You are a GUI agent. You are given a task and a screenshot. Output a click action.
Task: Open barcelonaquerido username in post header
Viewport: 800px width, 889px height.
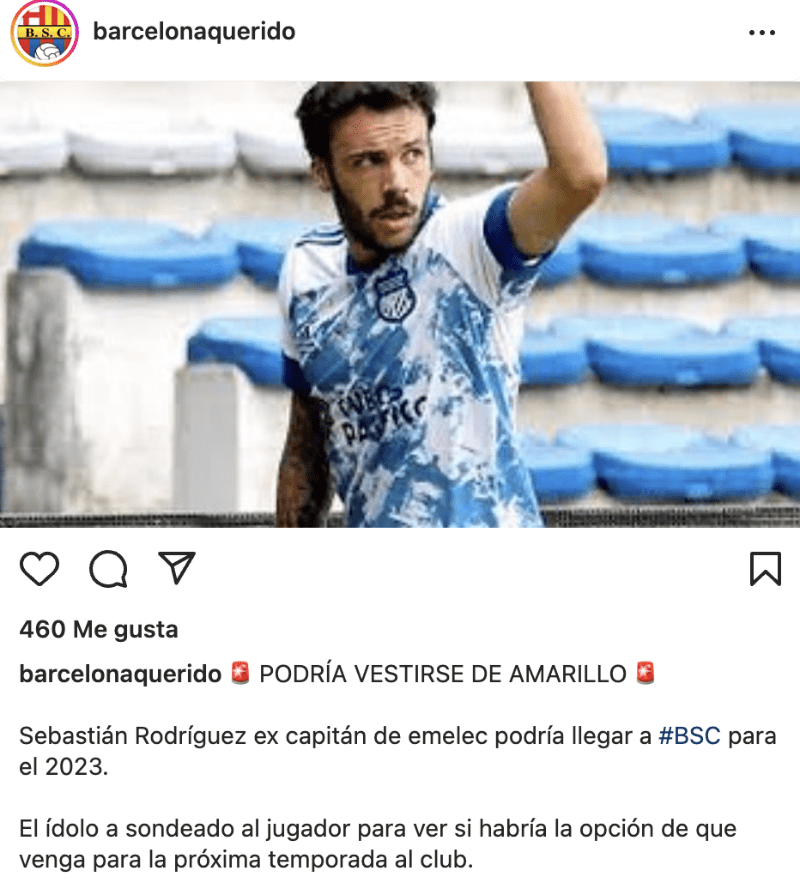[194, 32]
